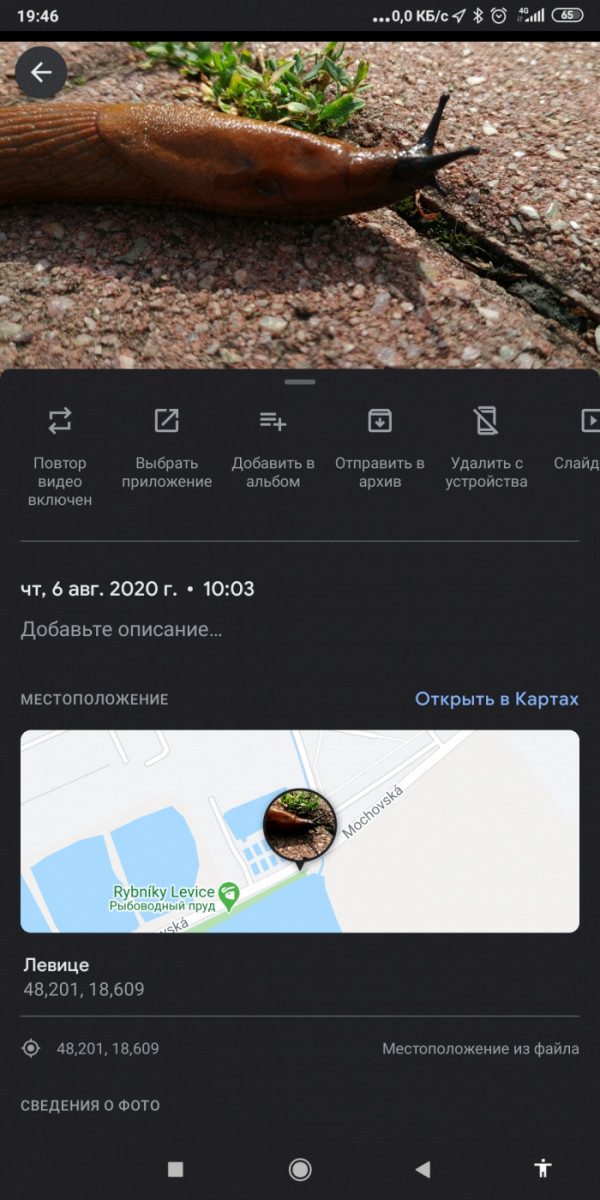Go back using the arrow icon
Screen dimensions: 600x1200
[41, 73]
